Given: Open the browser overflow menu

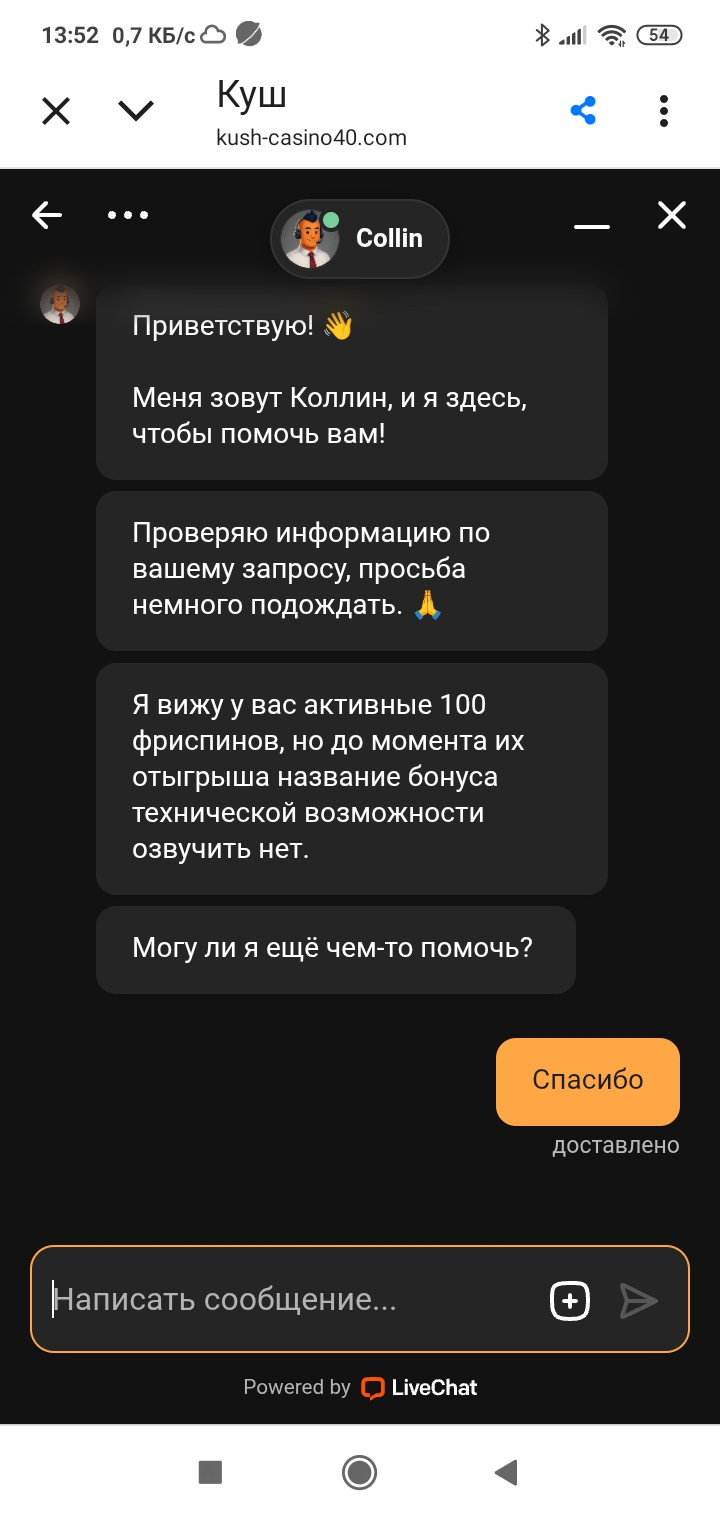Looking at the screenshot, I should tap(664, 111).
